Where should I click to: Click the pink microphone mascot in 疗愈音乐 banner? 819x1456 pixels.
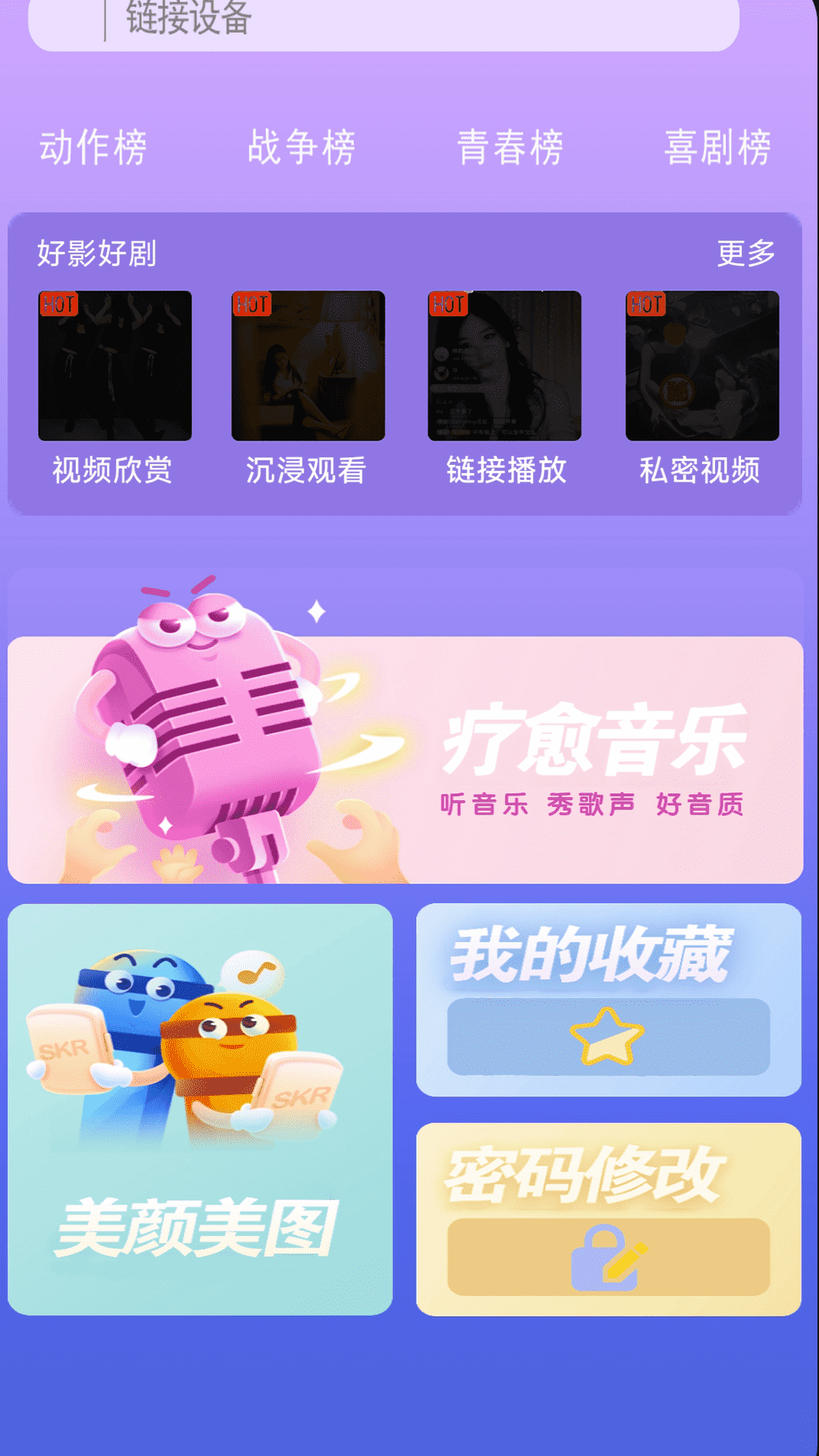click(x=212, y=728)
